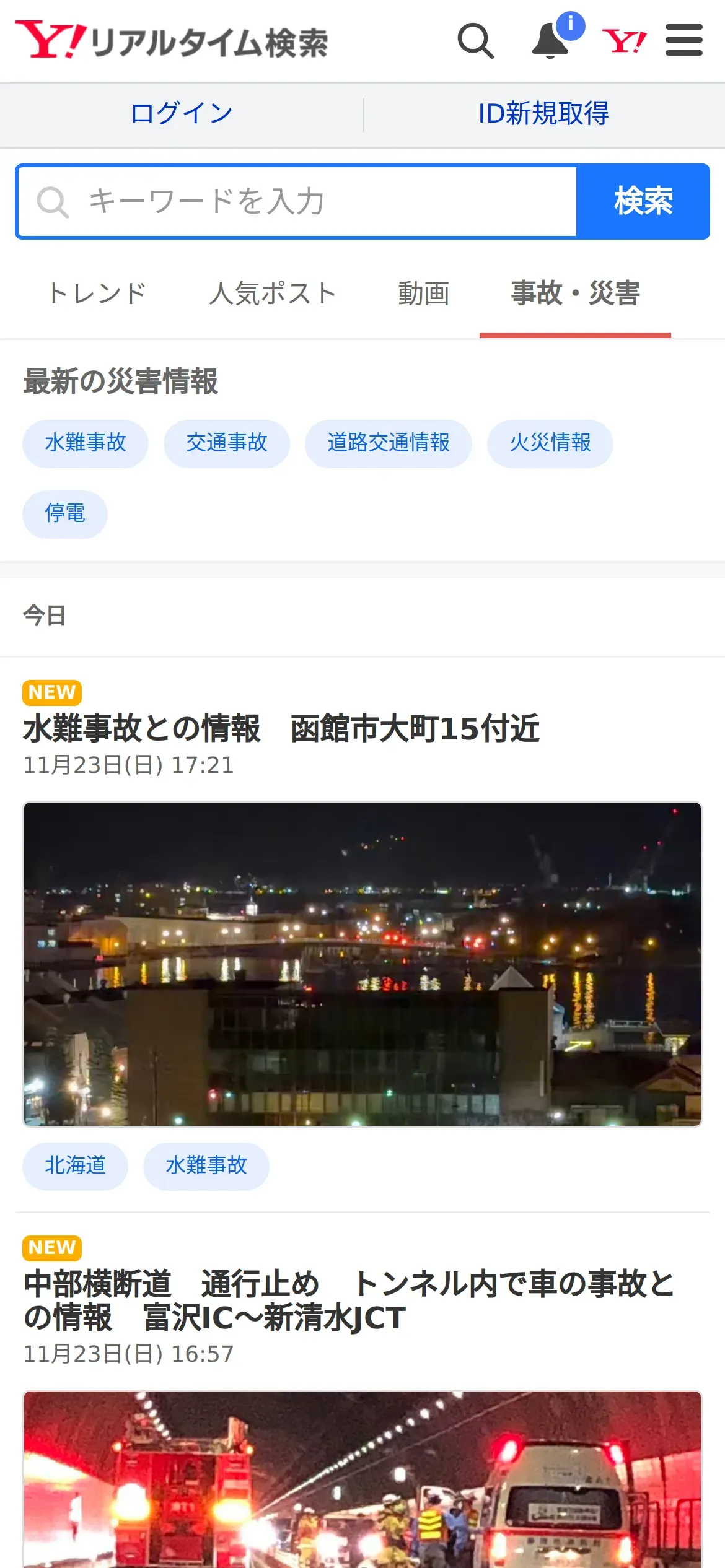Select the 交通事故 chip

click(227, 443)
